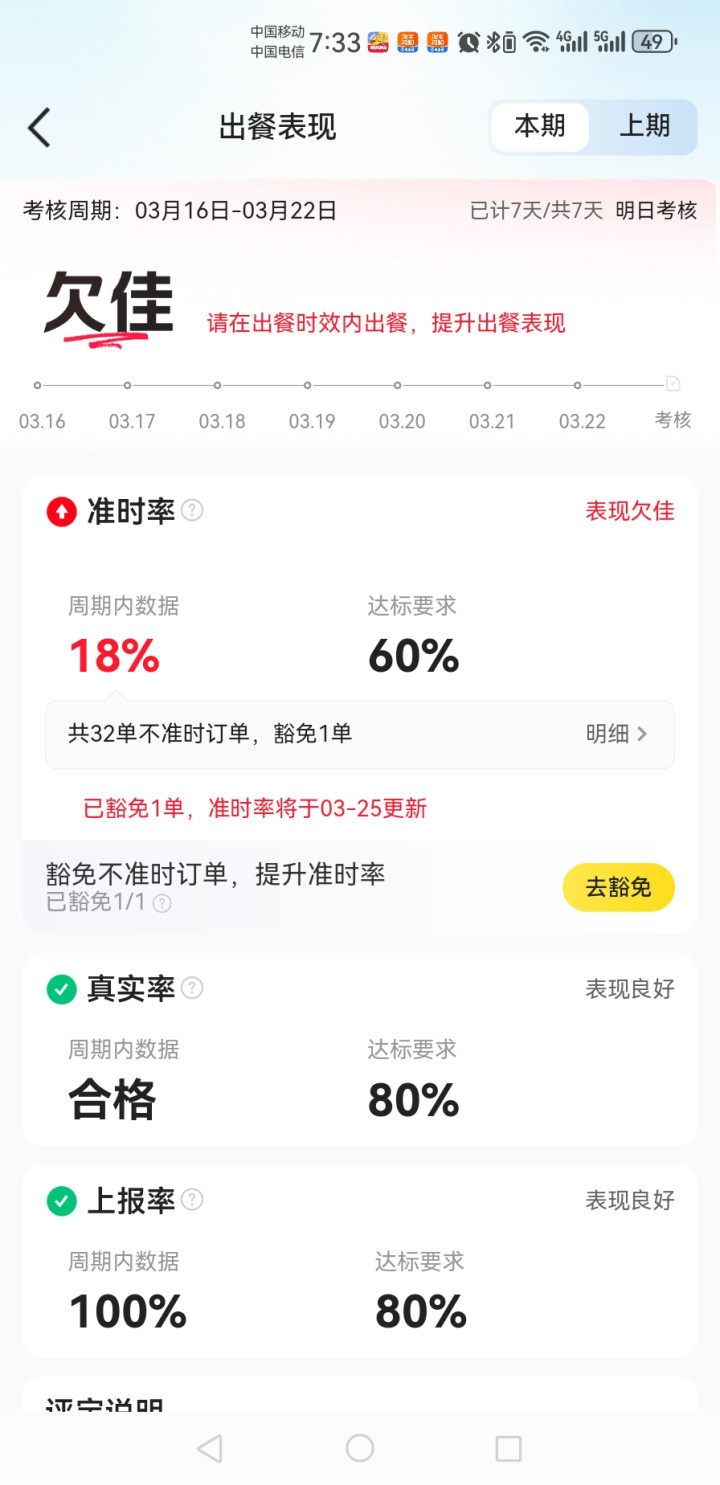This screenshot has height=1485, width=720.
Task: Open help icon next to 准时率
Action: click(x=192, y=511)
